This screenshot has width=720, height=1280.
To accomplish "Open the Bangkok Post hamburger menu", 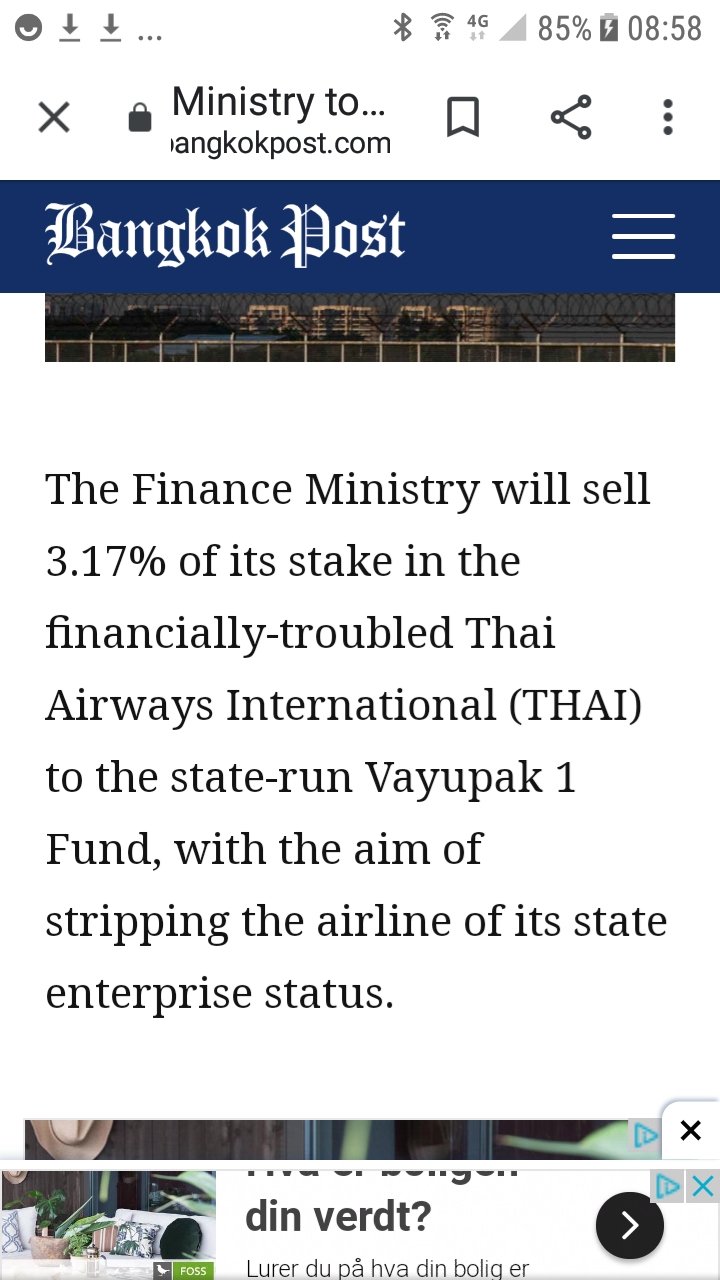I will 643,236.
